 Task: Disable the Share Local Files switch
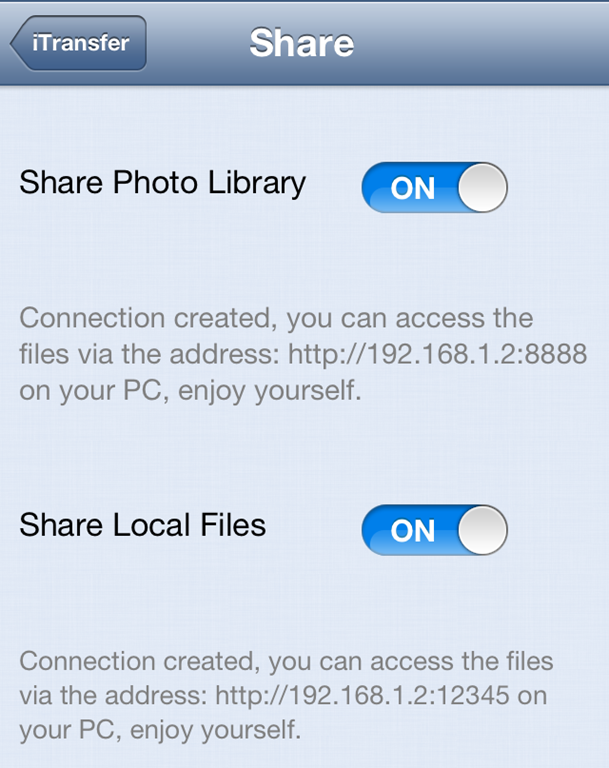click(x=434, y=529)
